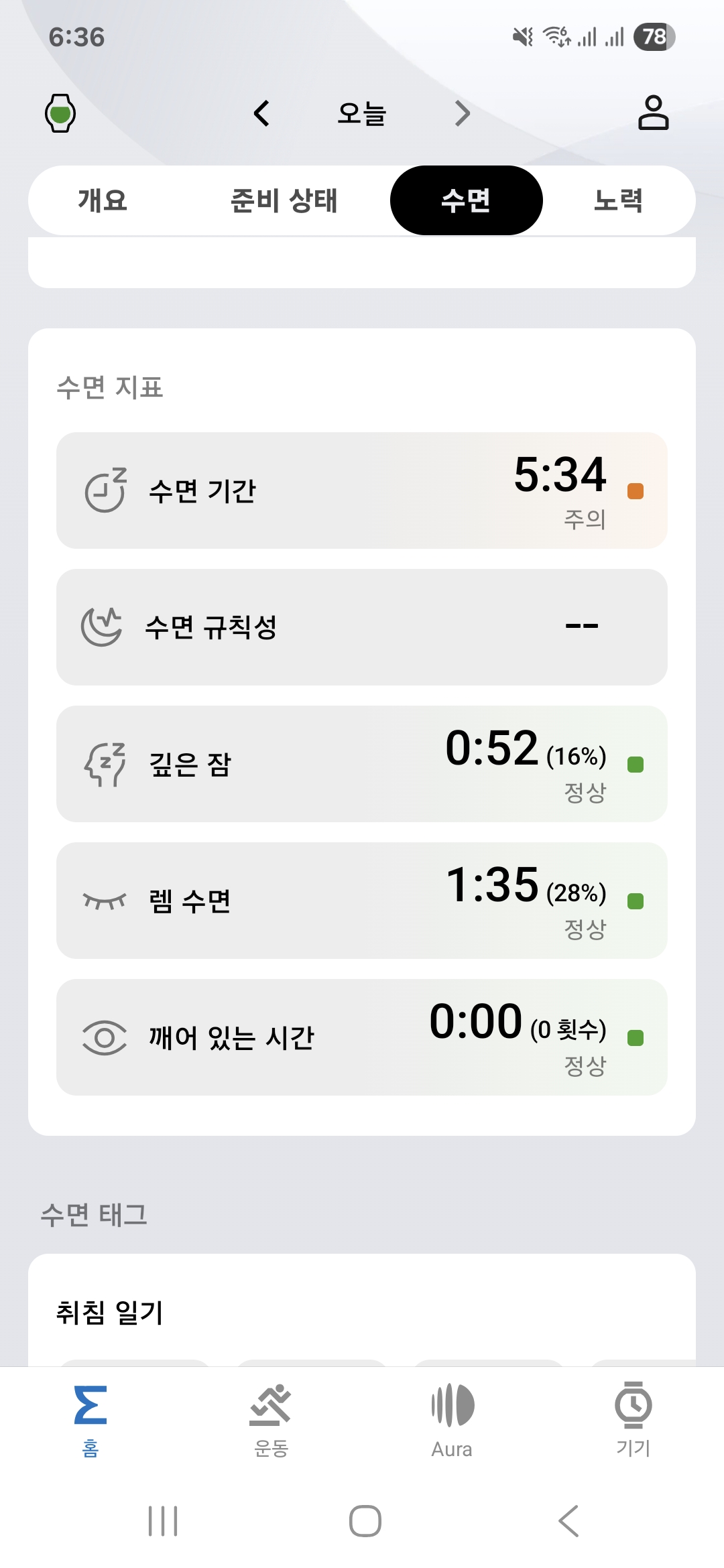Switch to the 준비 상태 tab

pos(284,200)
